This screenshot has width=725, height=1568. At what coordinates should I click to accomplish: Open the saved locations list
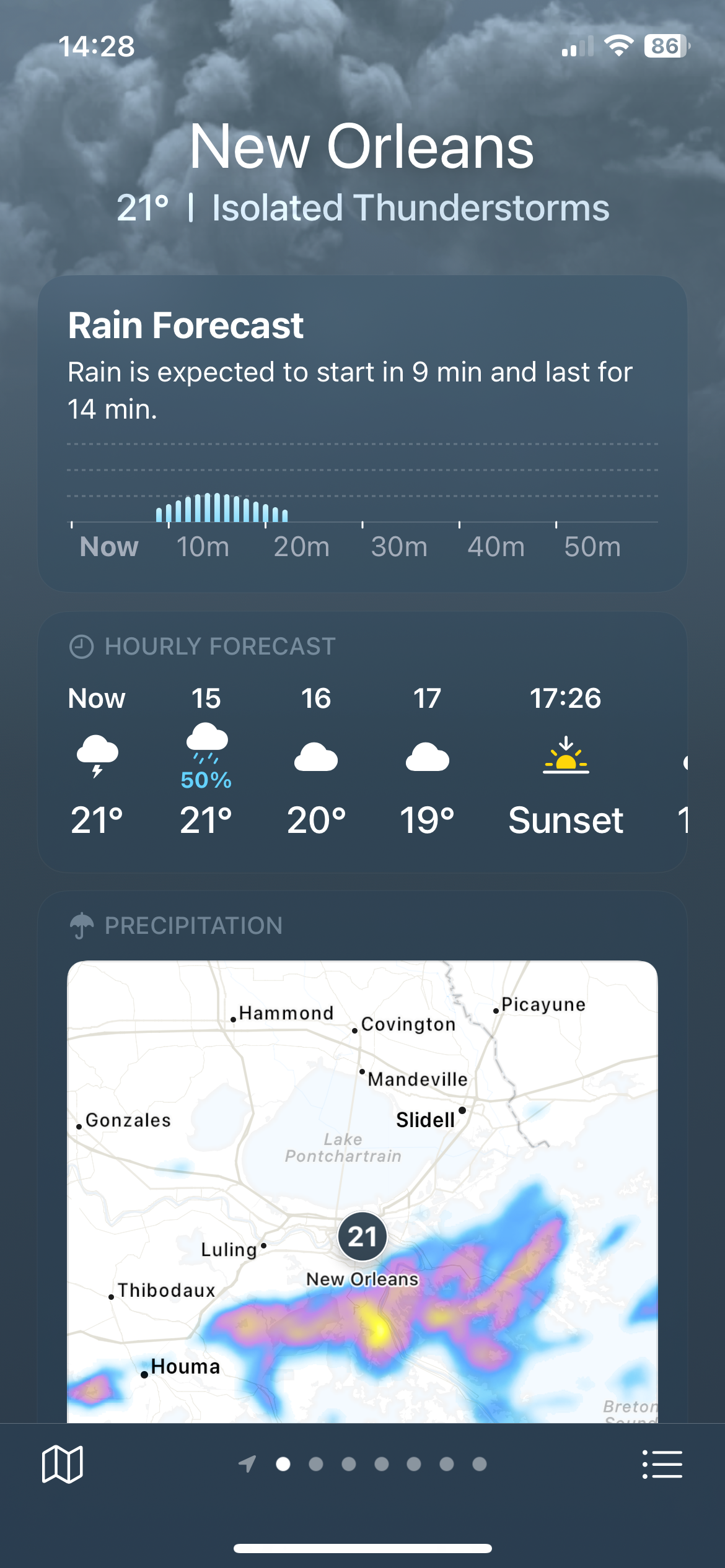(x=662, y=1464)
